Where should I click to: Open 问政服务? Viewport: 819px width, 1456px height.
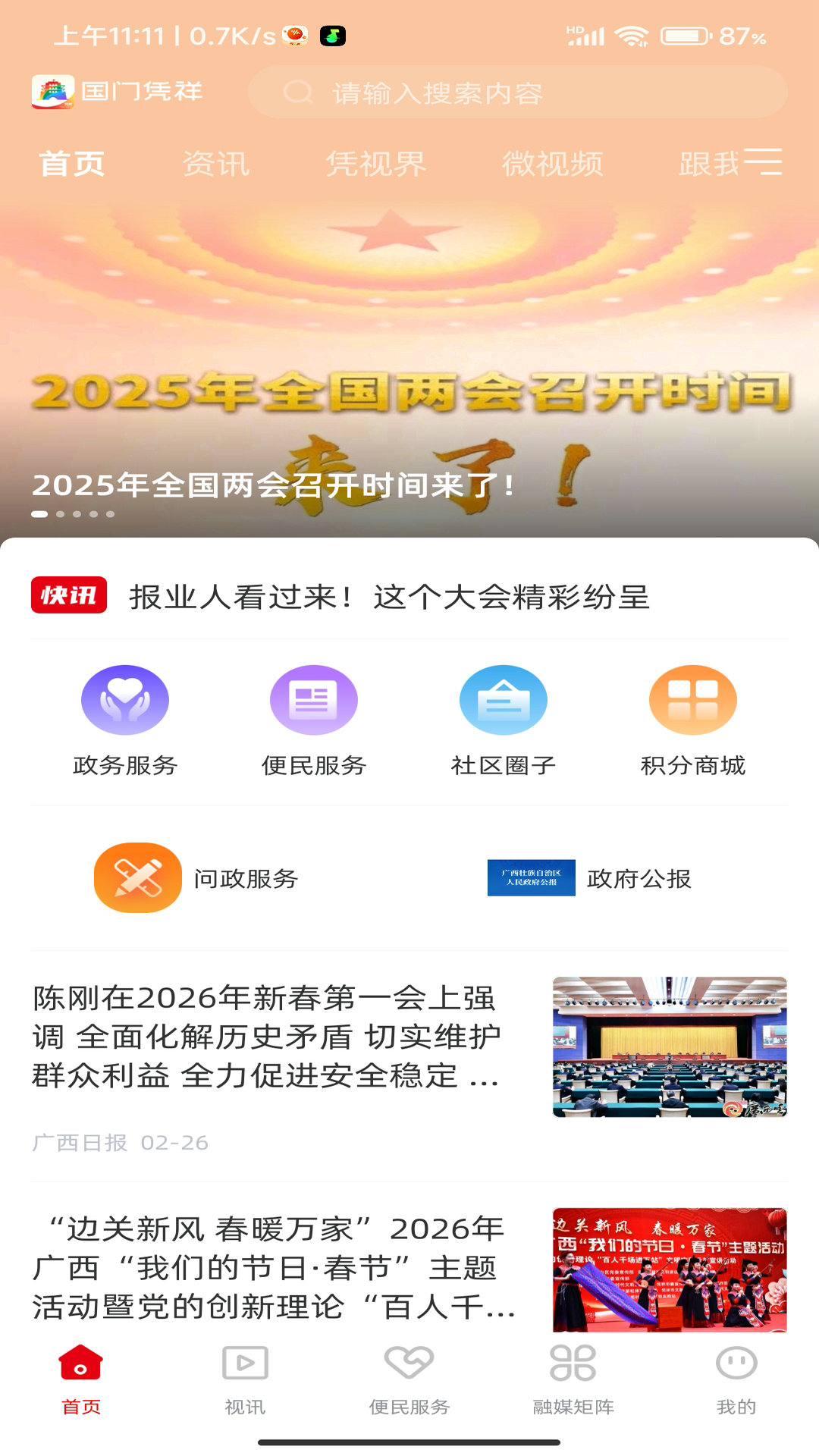click(x=197, y=878)
